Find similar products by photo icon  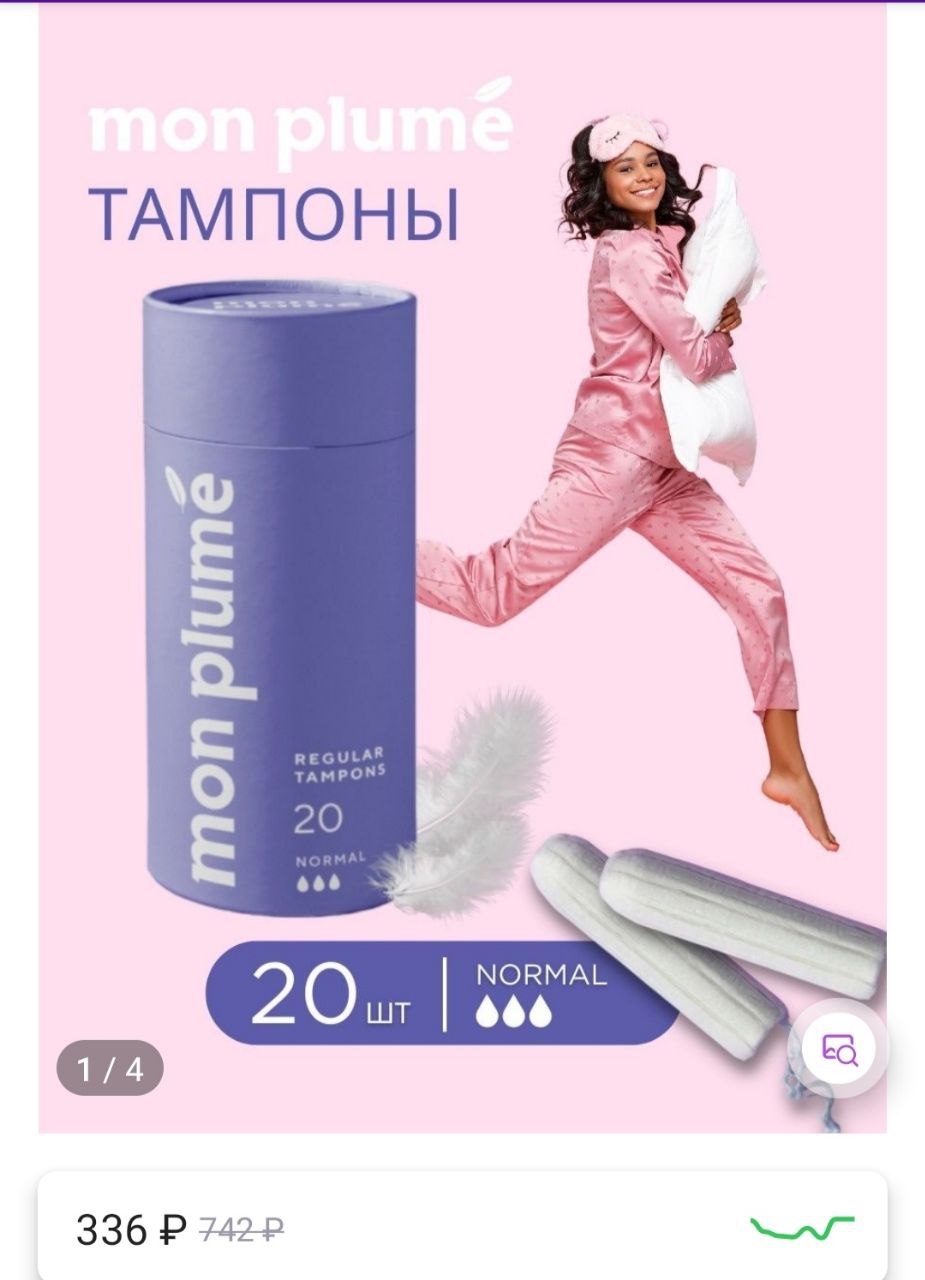(x=838, y=1049)
